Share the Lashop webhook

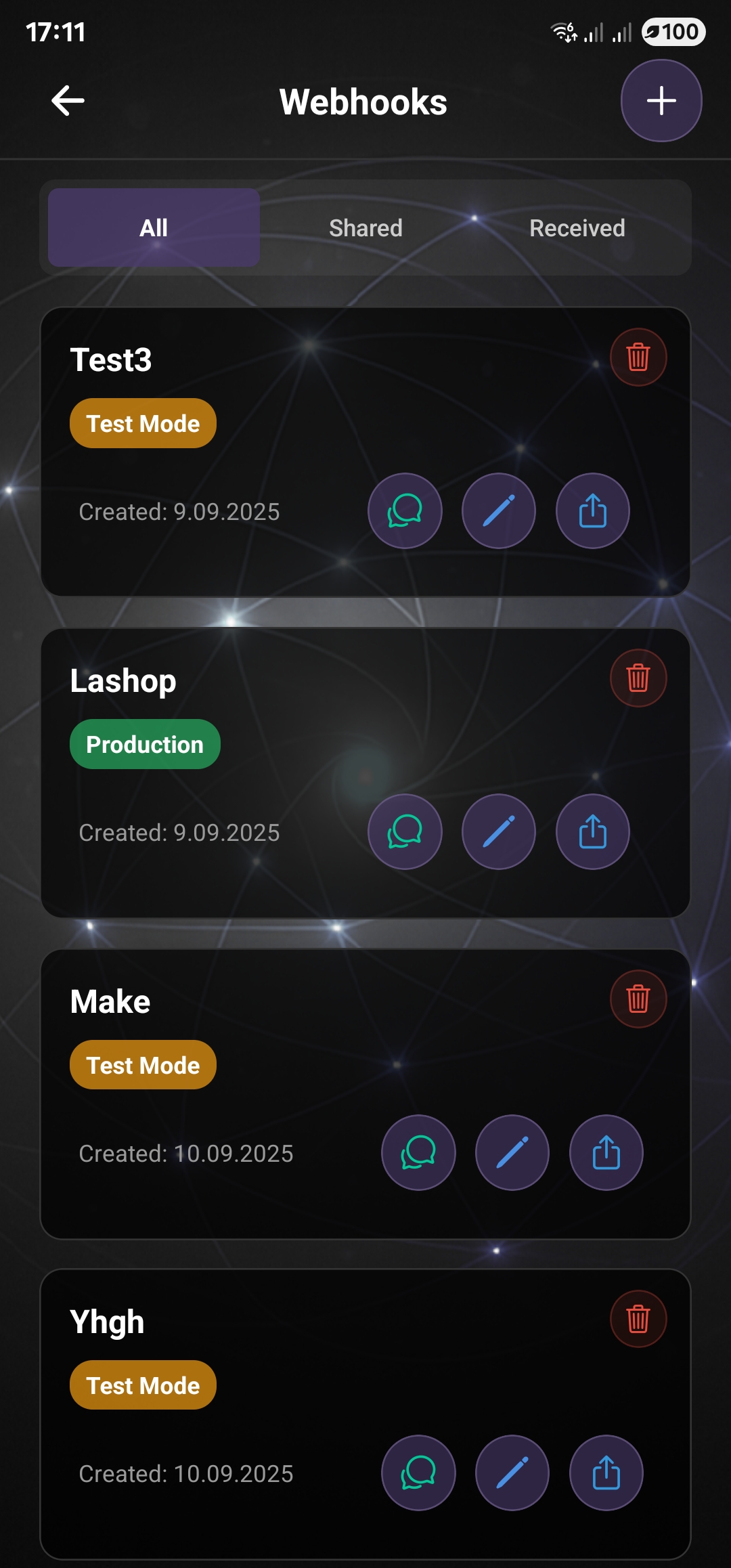[593, 831]
